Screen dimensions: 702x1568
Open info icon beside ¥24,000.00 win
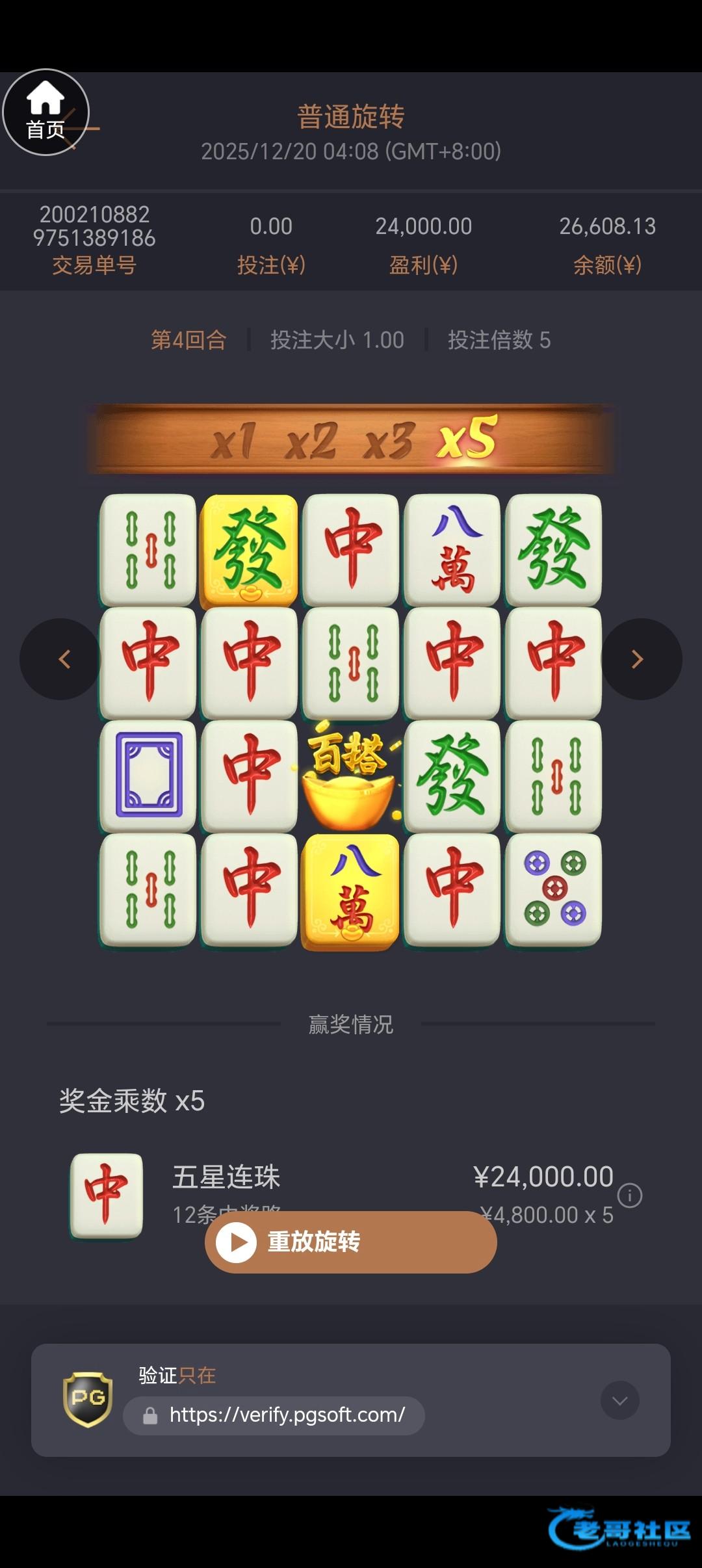coord(629,1195)
